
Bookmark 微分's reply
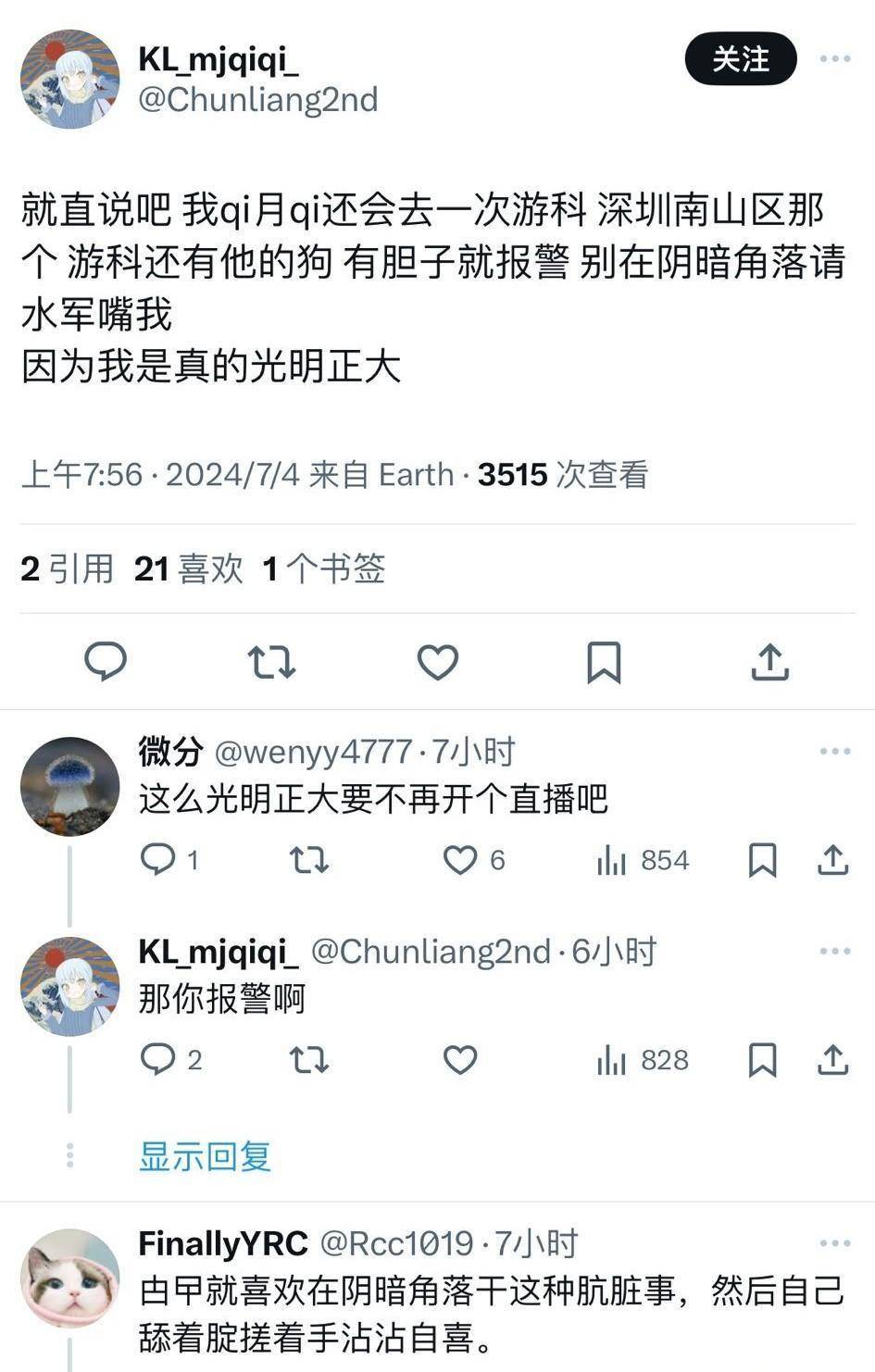[x=762, y=860]
